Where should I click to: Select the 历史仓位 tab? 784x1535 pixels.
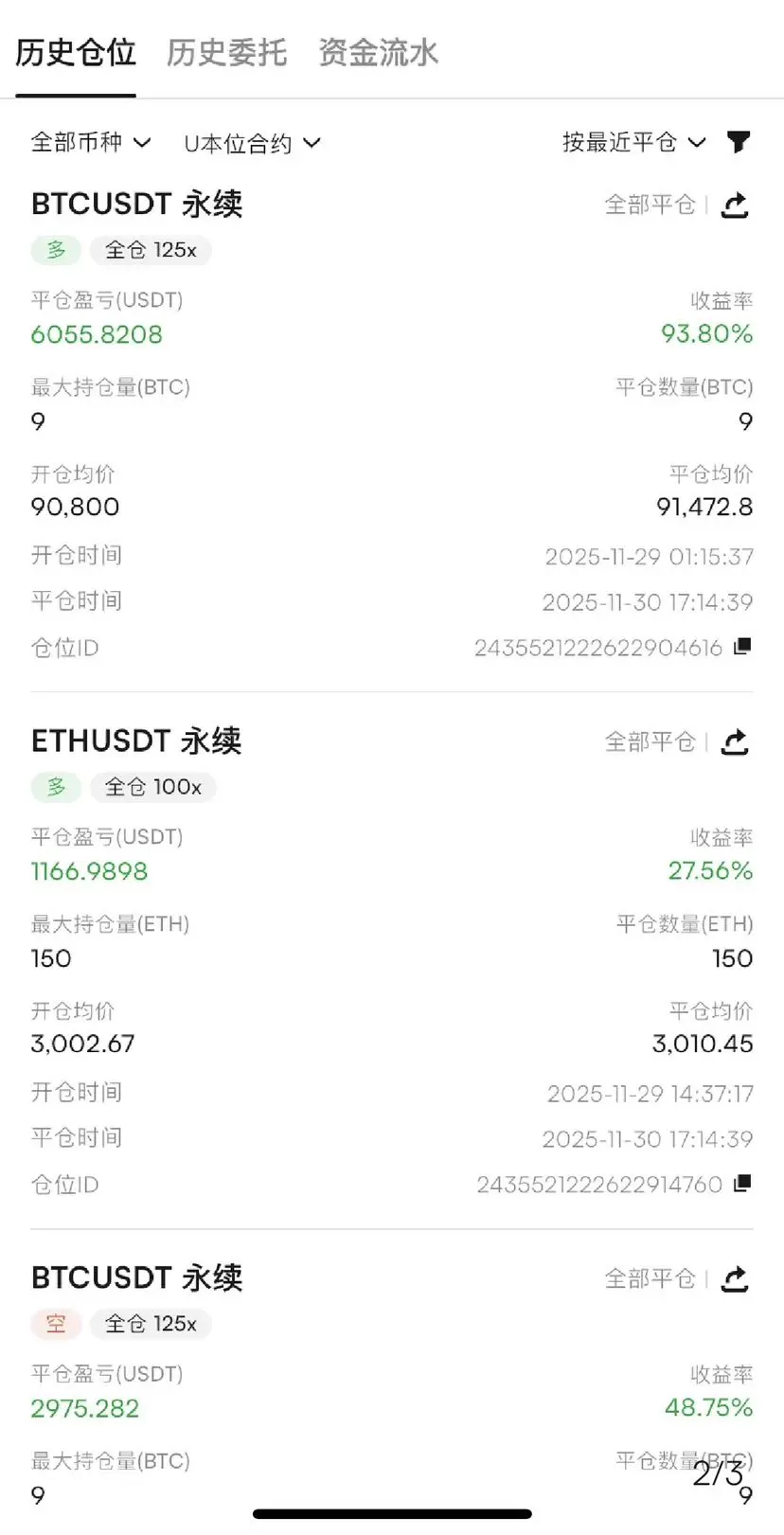[76, 52]
